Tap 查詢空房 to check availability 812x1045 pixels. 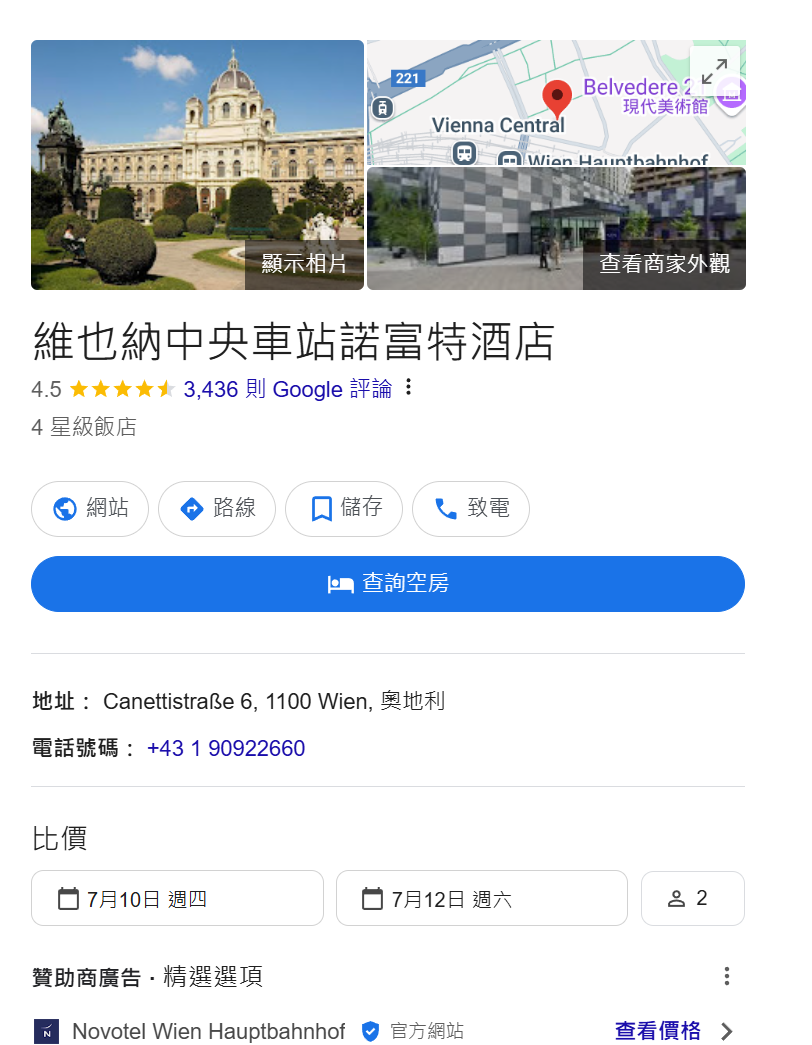click(x=388, y=584)
